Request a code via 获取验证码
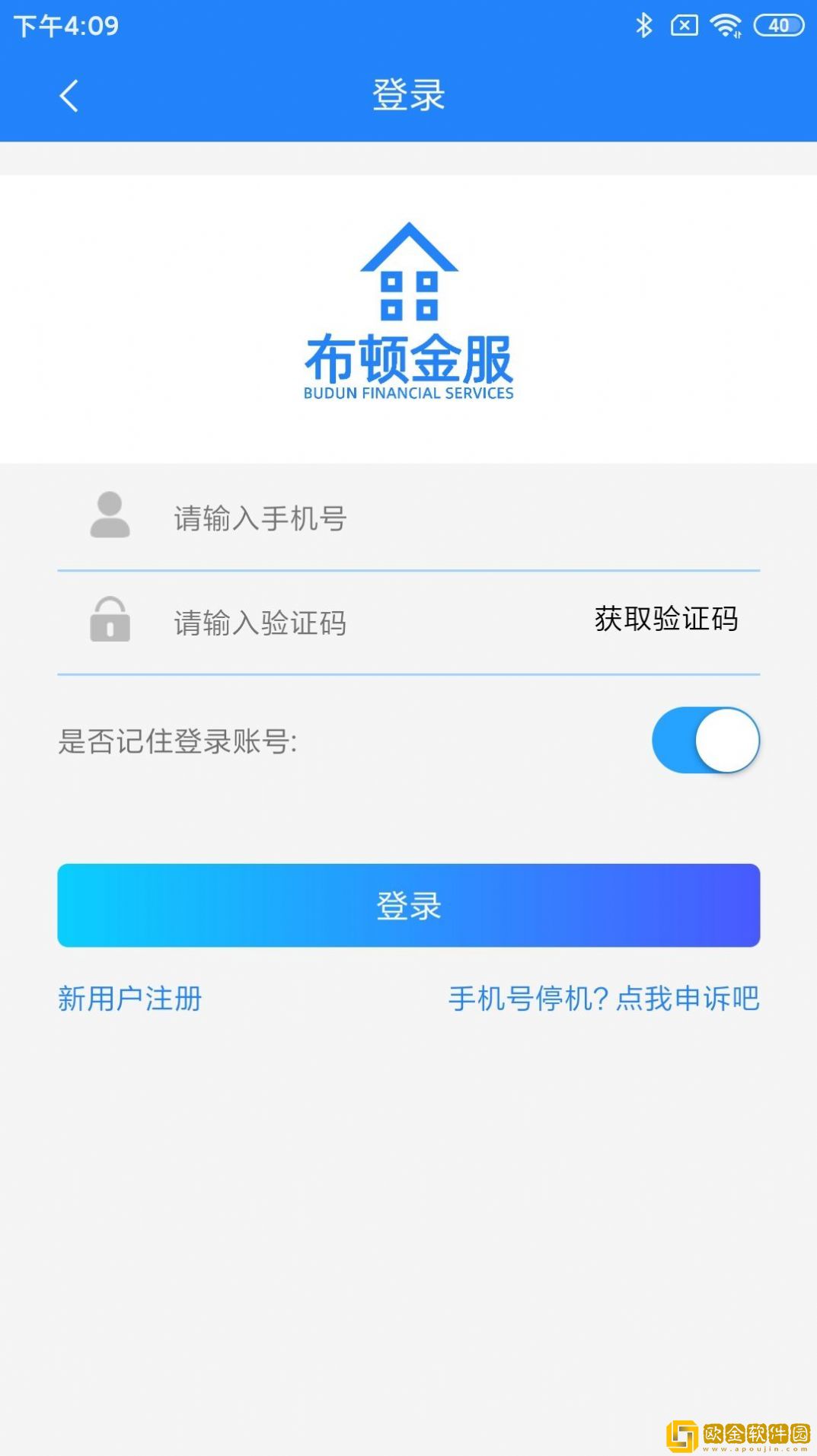817x1456 pixels. (665, 619)
